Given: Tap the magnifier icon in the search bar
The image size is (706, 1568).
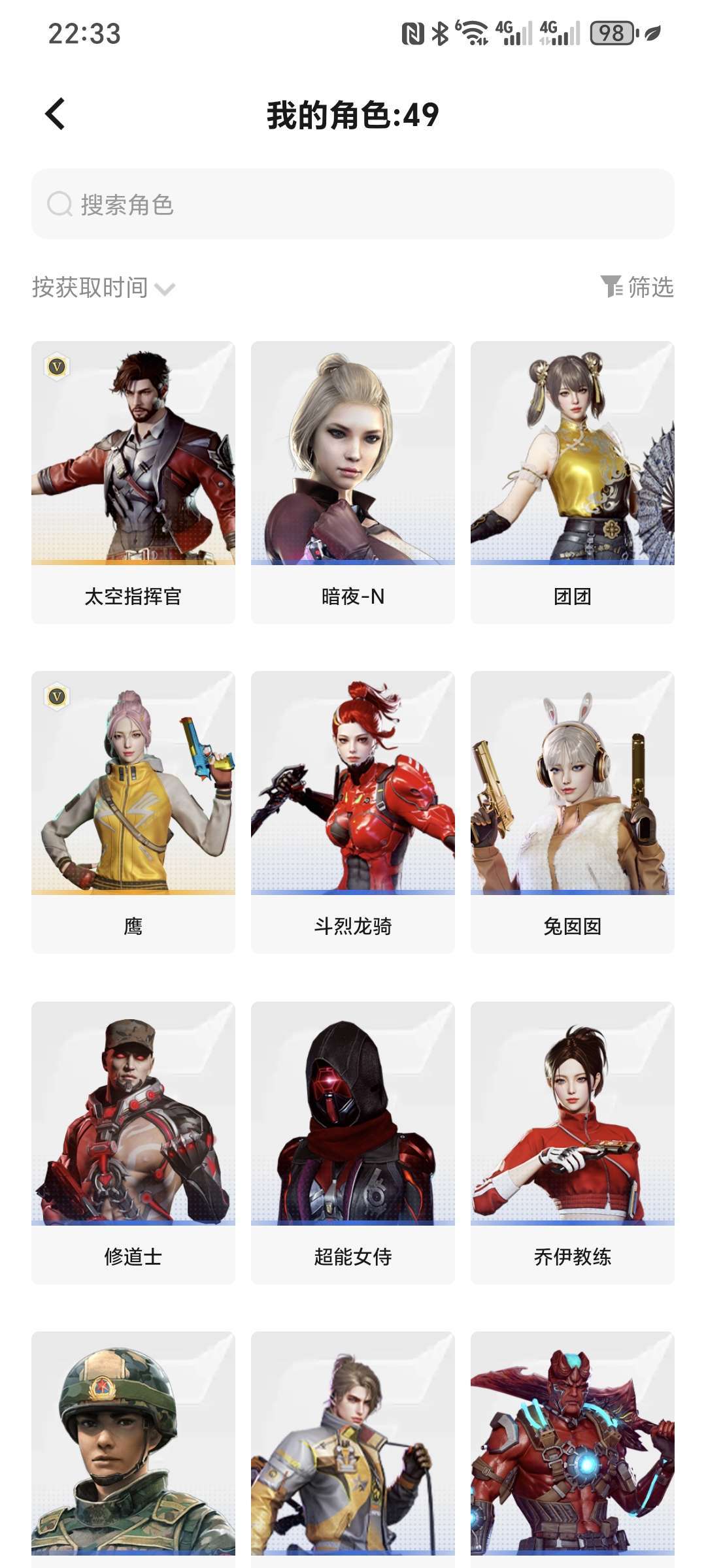Looking at the screenshot, I should (x=59, y=203).
